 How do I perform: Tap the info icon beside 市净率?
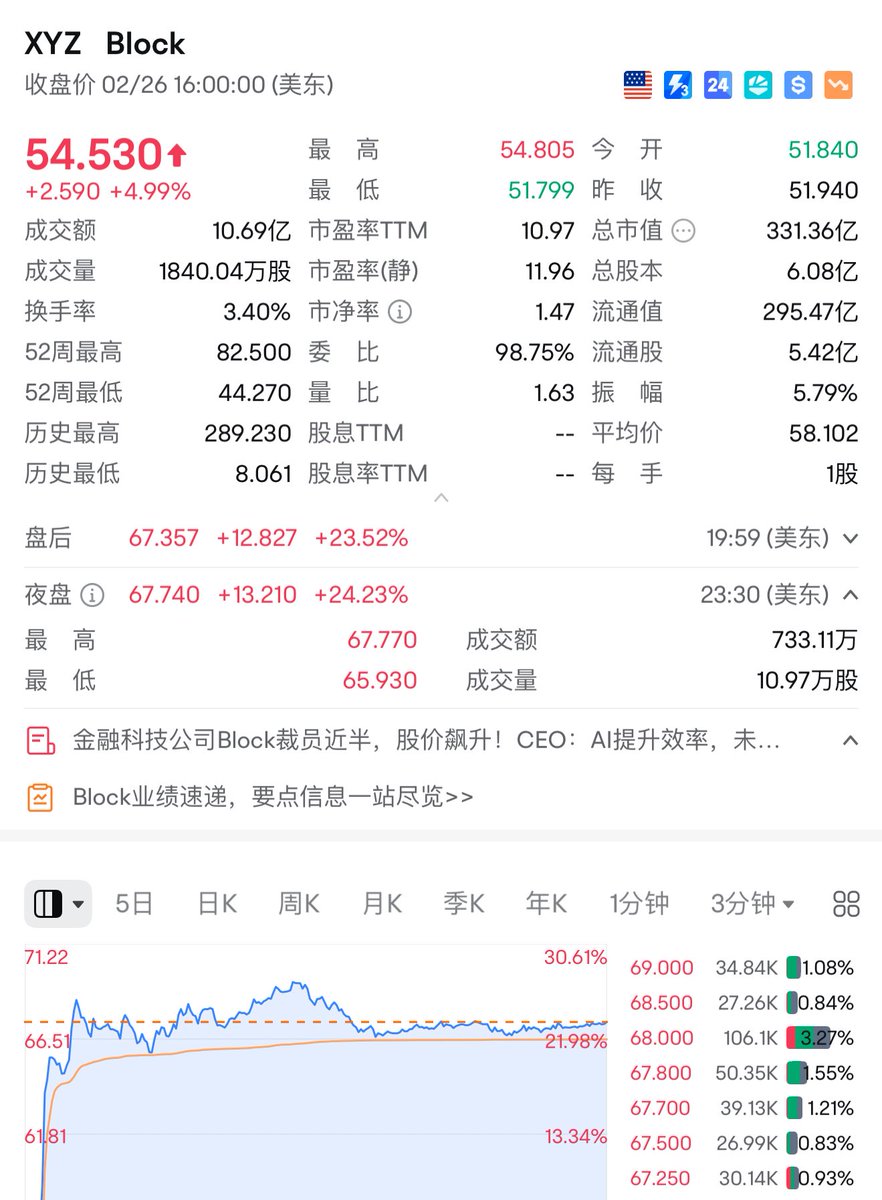399,312
